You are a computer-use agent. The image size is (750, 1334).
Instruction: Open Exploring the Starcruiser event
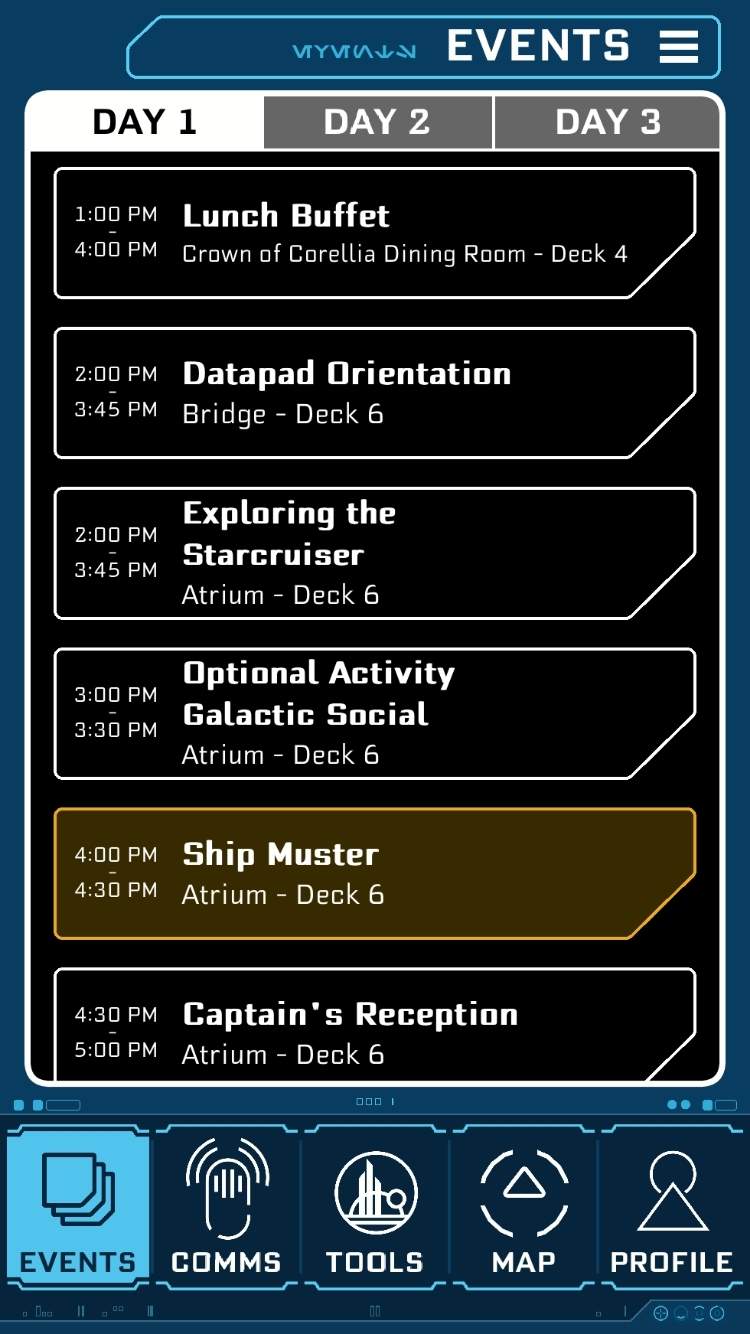pyautogui.click(x=375, y=553)
